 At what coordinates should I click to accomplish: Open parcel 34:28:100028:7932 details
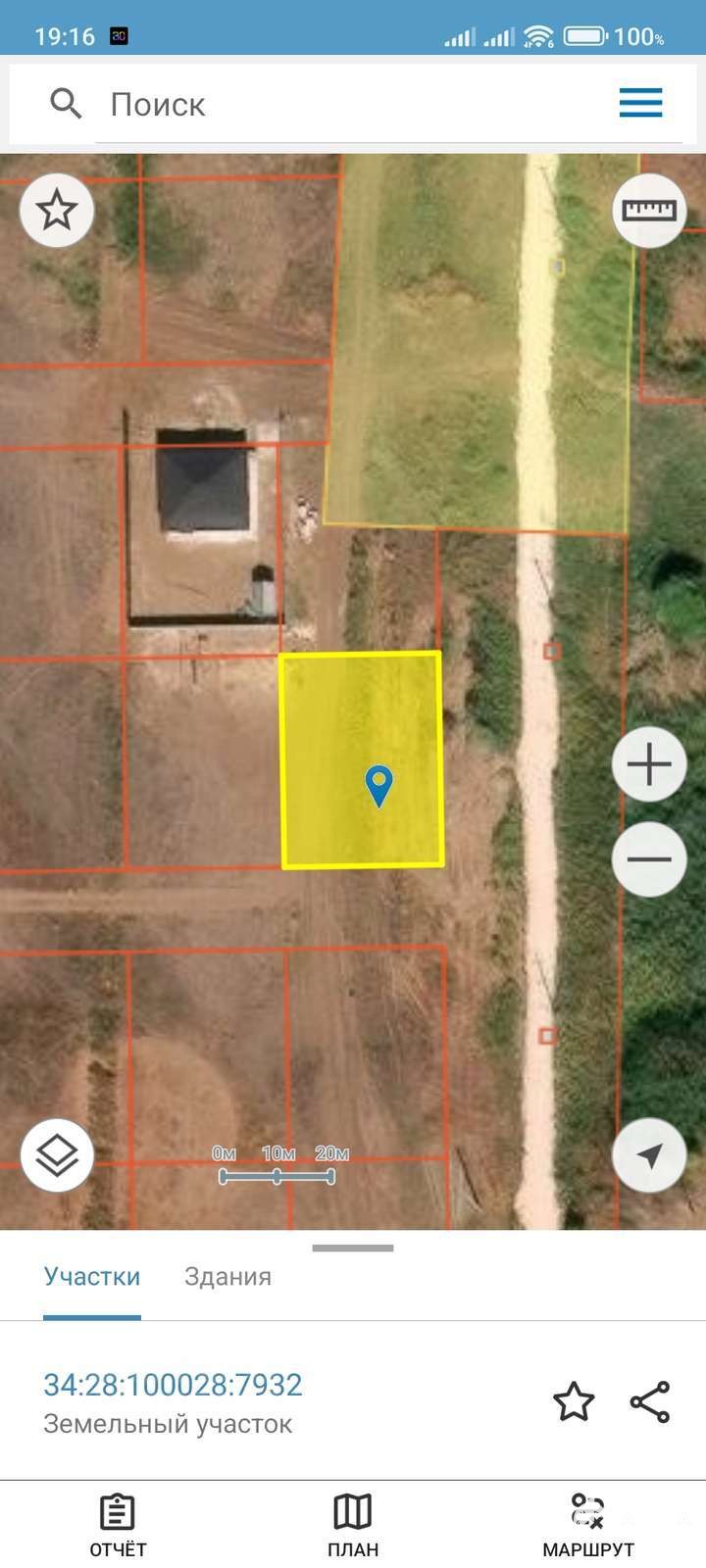pos(173,1385)
